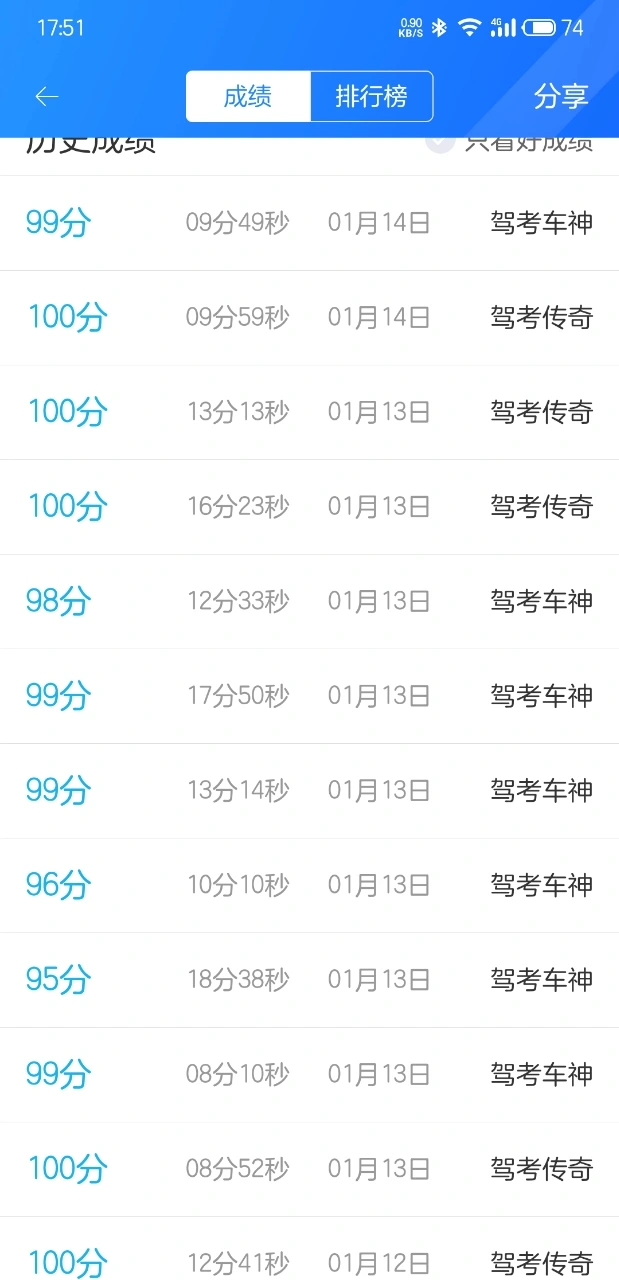Open the 99分 record with 17分50秒

(x=309, y=696)
